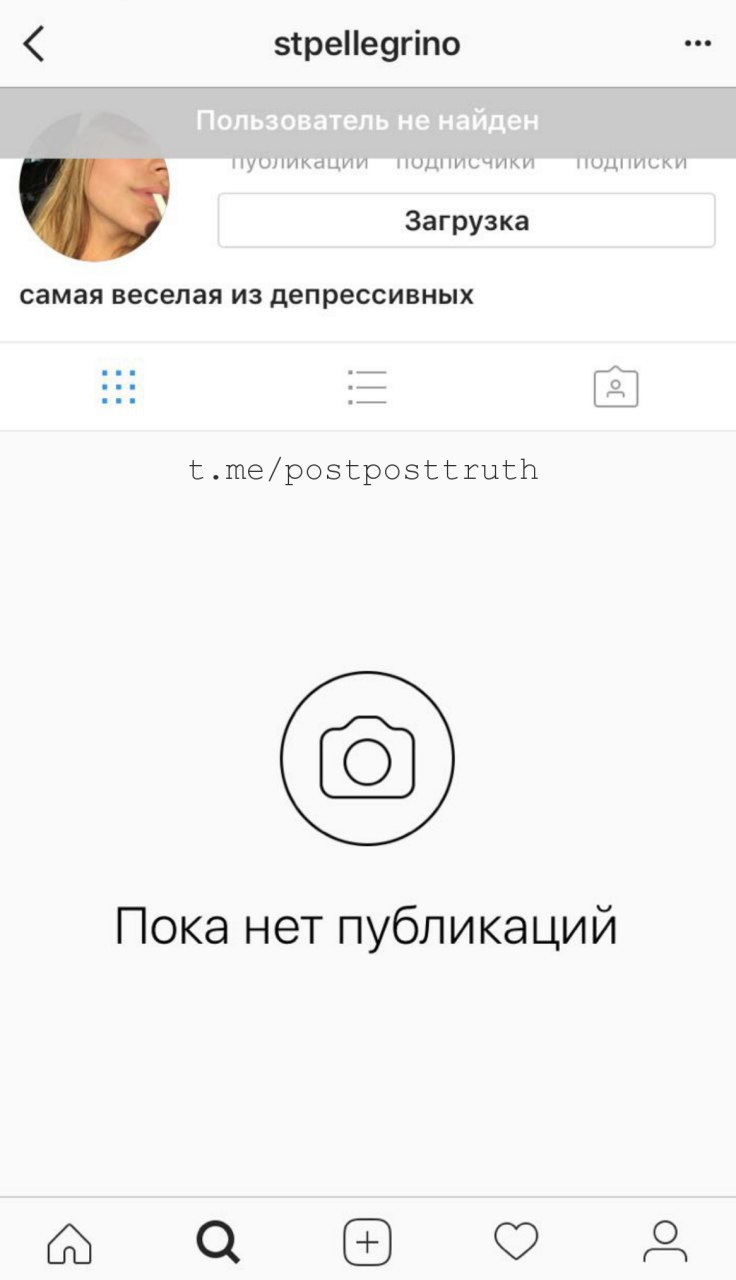The height and width of the screenshot is (1280, 736).
Task: Open the activity heart tab
Action: (x=516, y=1242)
